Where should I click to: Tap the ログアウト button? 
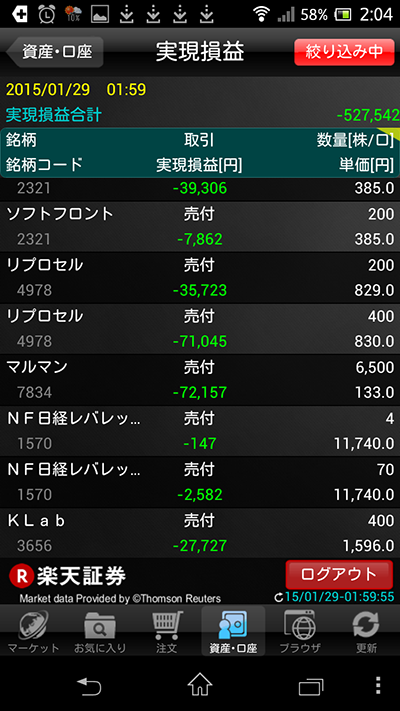pos(339,575)
